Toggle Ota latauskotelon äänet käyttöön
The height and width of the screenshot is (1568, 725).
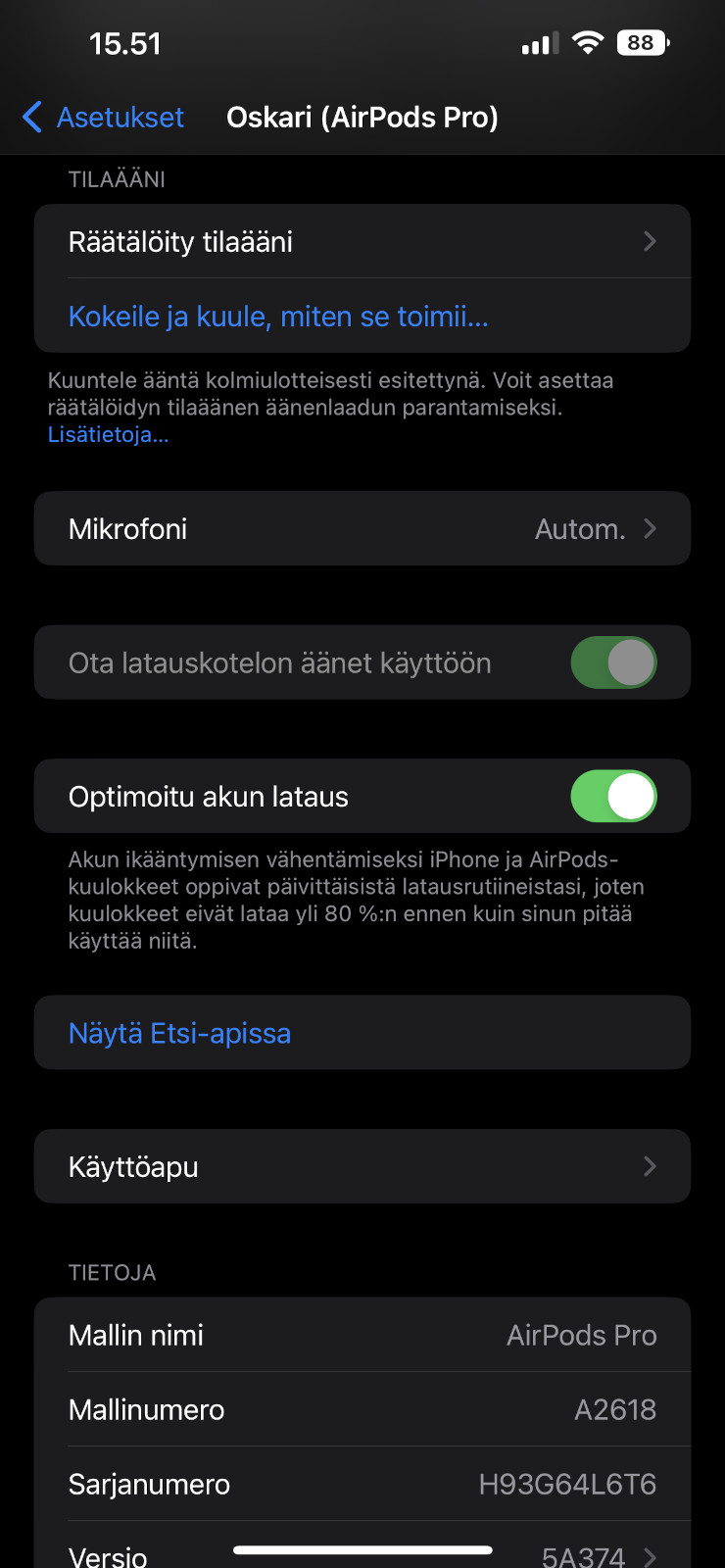coord(613,662)
